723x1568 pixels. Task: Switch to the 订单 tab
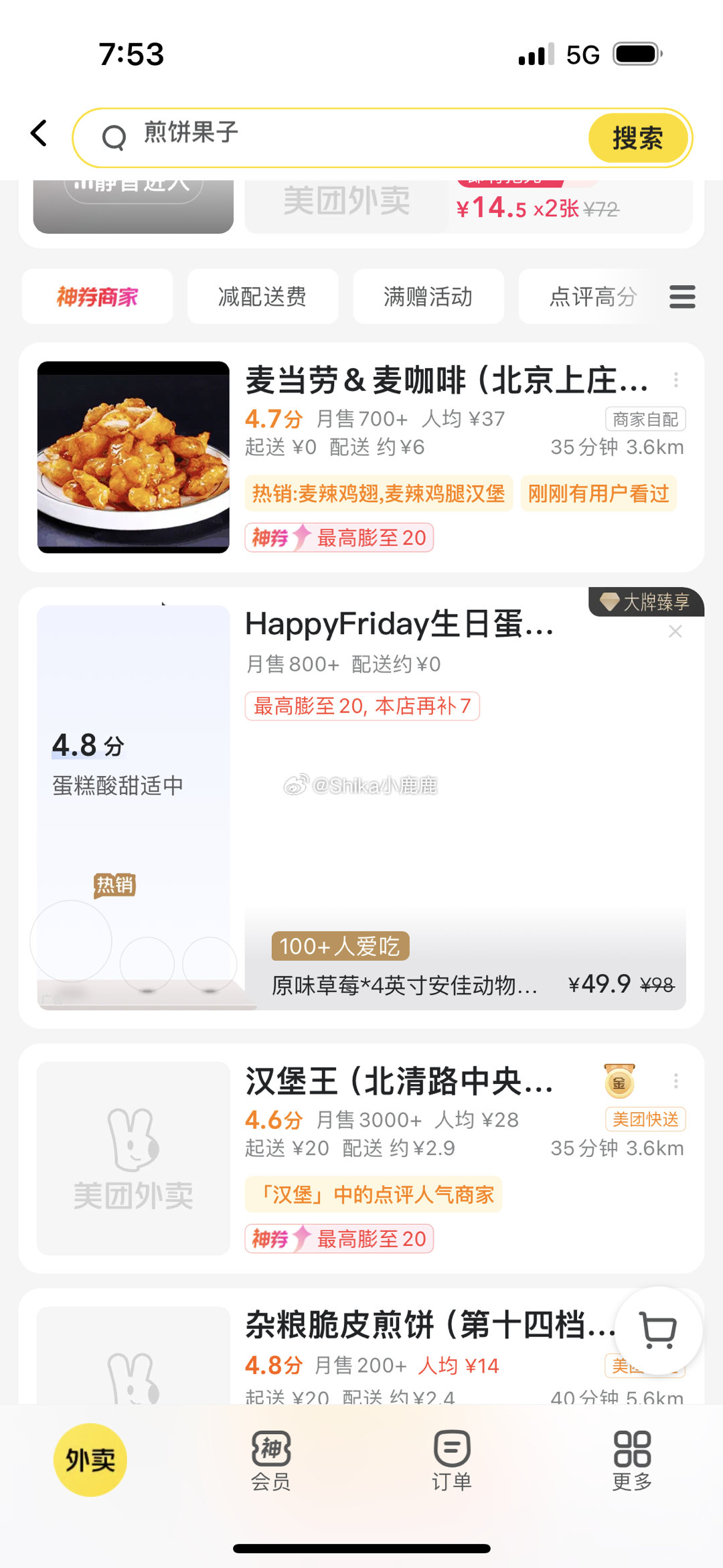pos(452,1460)
